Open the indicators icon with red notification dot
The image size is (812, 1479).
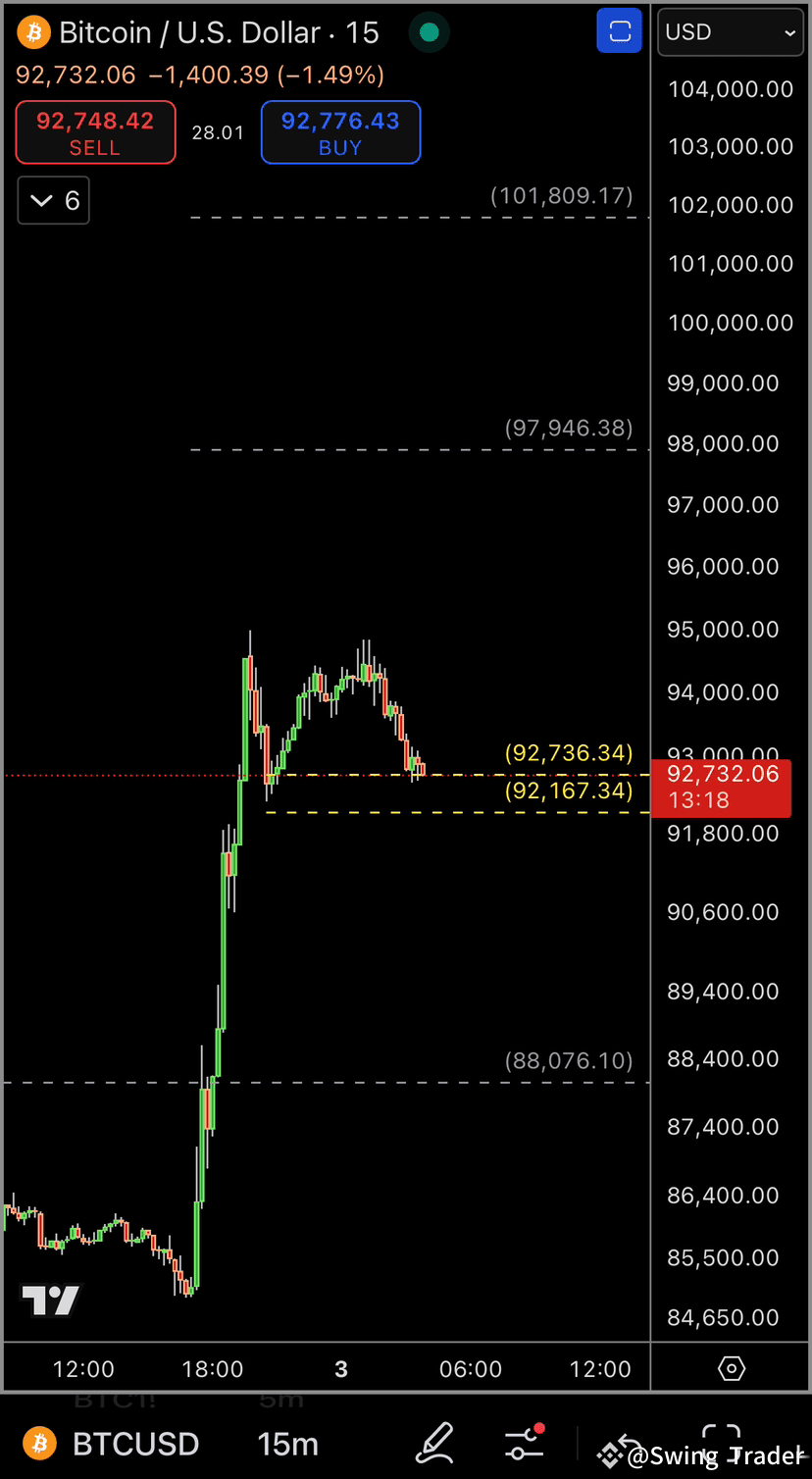pyautogui.click(x=524, y=1443)
